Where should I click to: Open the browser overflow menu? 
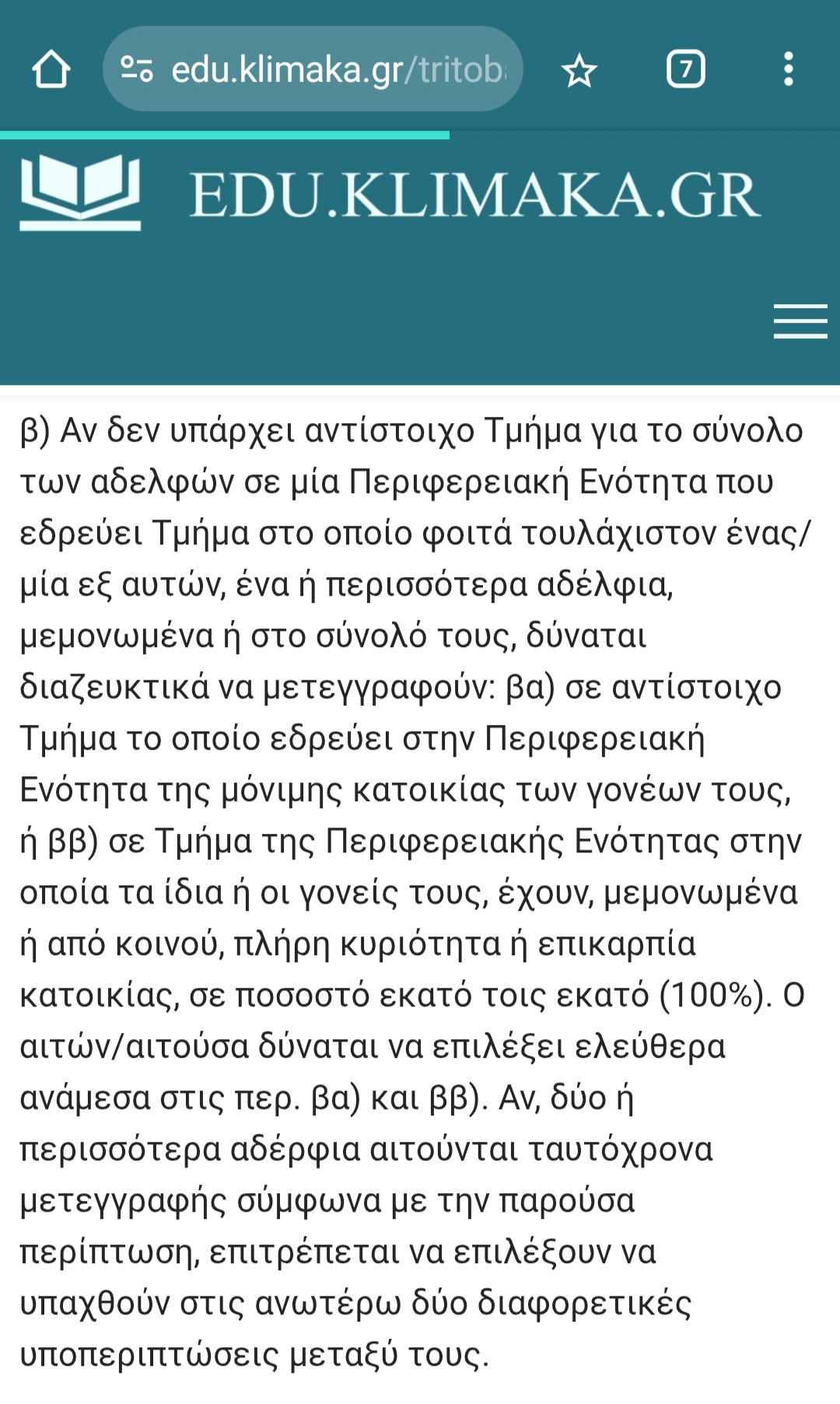[x=789, y=69]
